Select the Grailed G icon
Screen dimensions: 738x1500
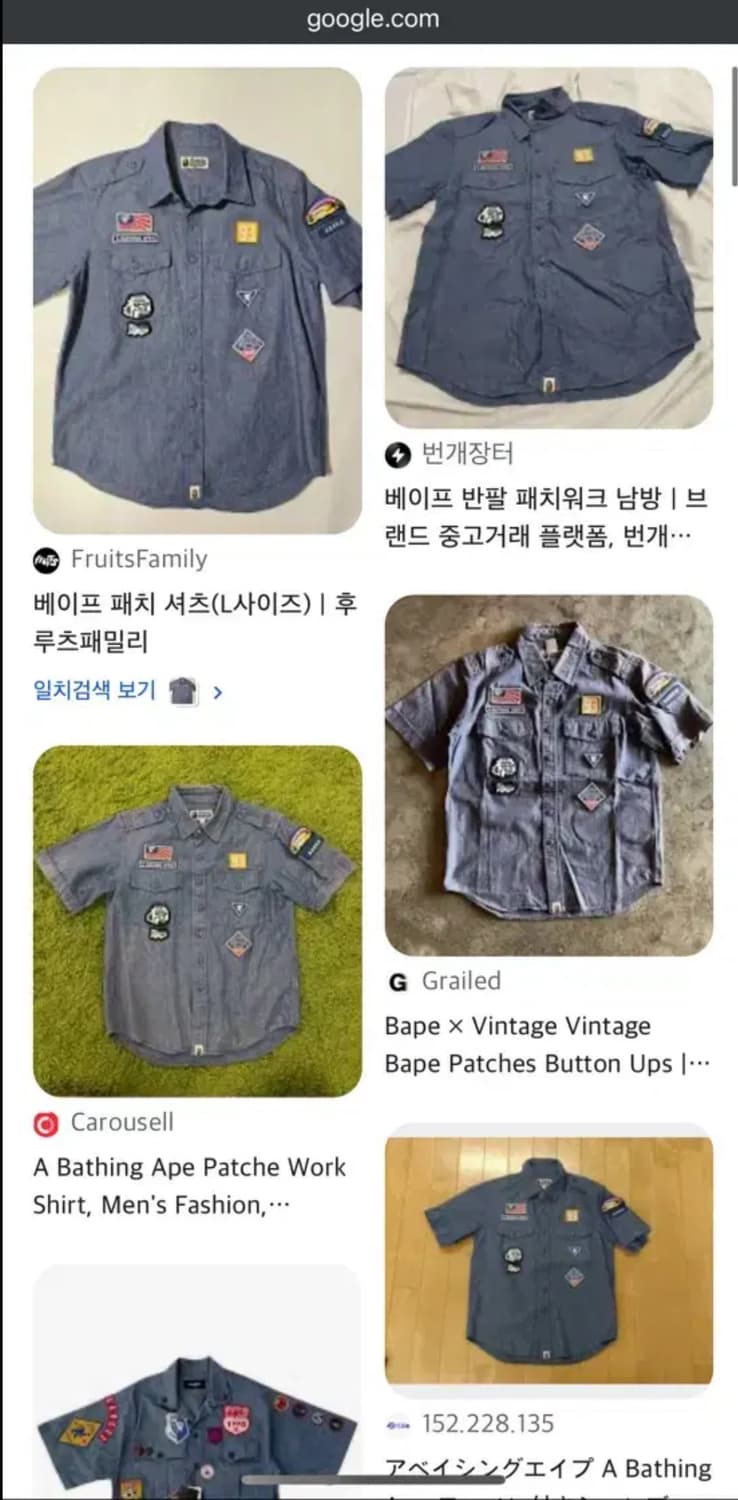397,981
